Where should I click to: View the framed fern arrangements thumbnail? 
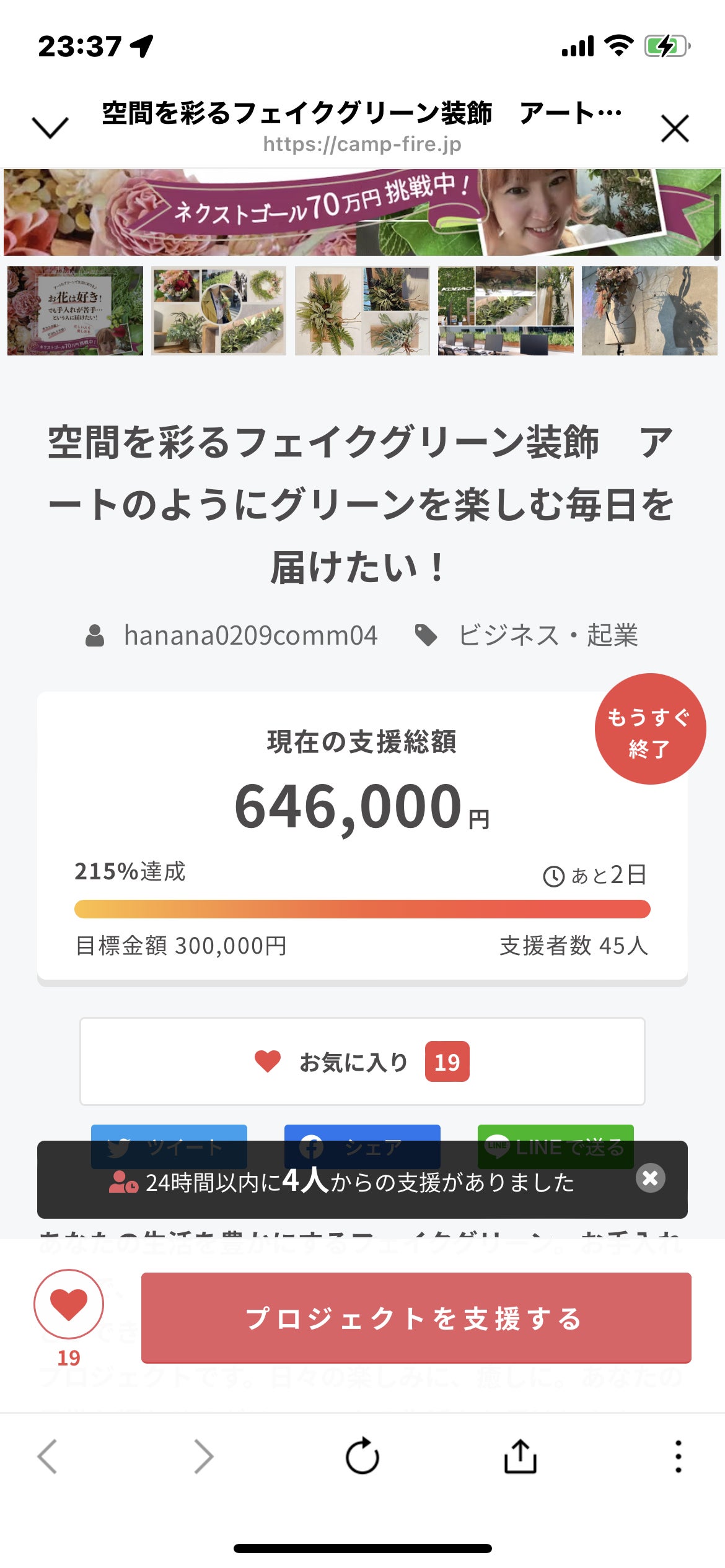tap(362, 311)
